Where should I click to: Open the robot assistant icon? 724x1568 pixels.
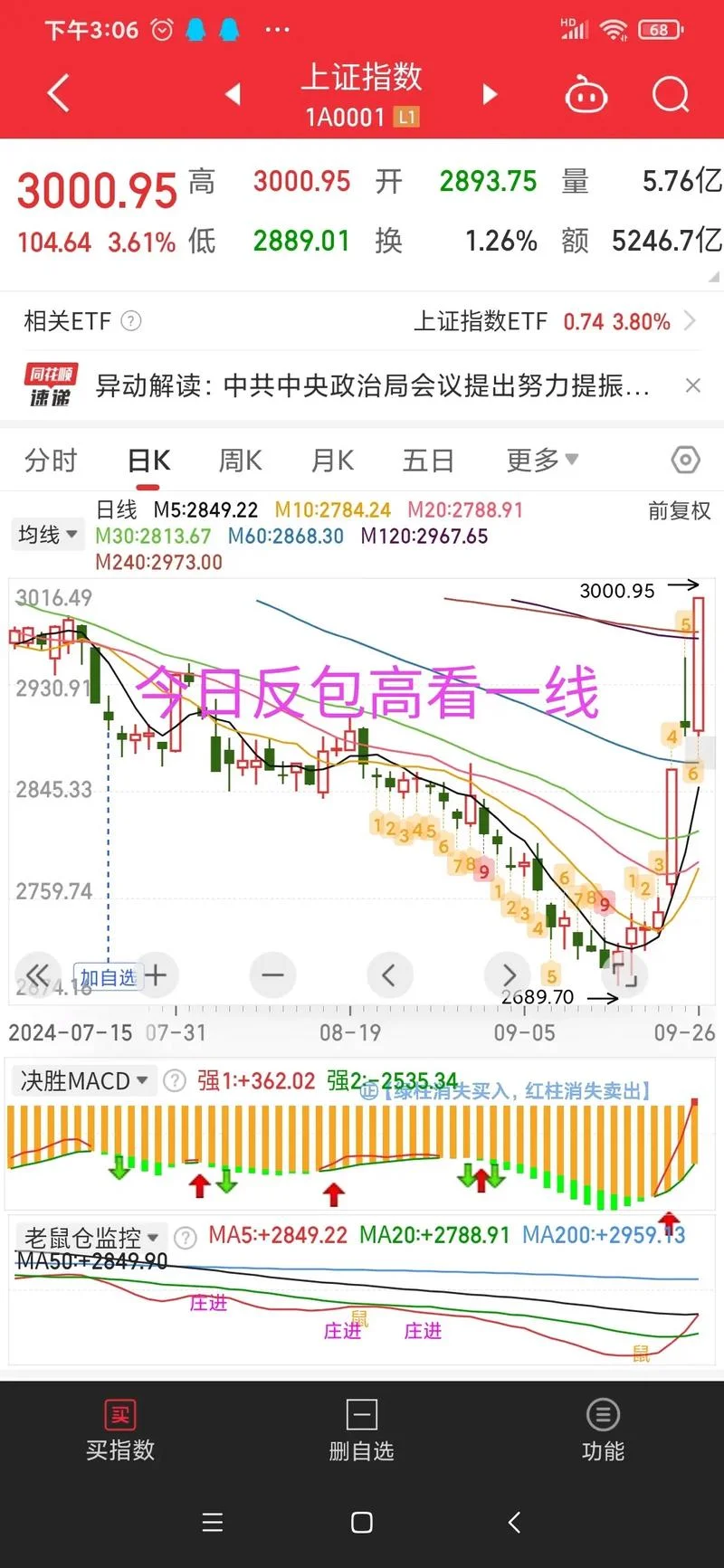click(x=586, y=93)
